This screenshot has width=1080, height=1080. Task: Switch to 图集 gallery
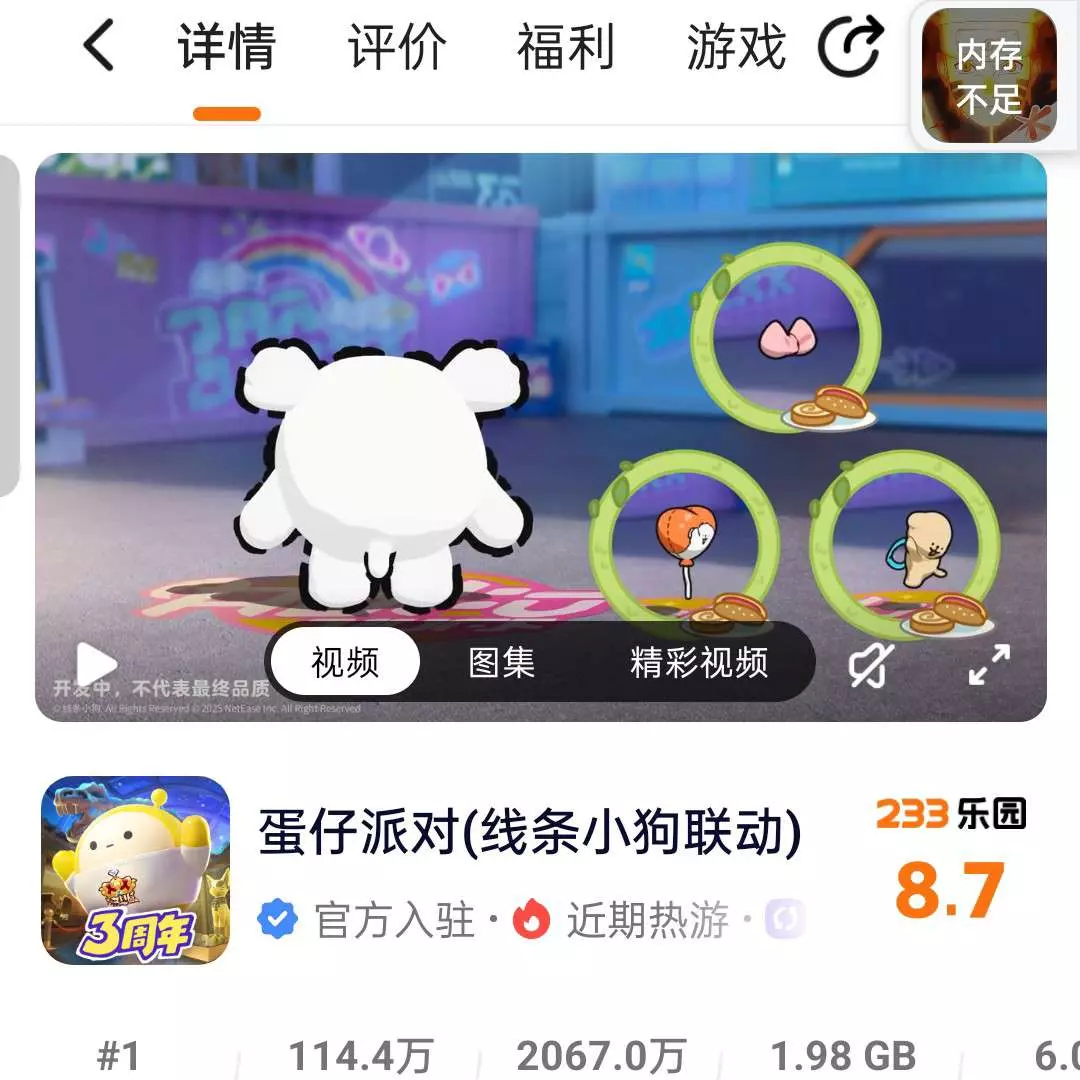[502, 662]
